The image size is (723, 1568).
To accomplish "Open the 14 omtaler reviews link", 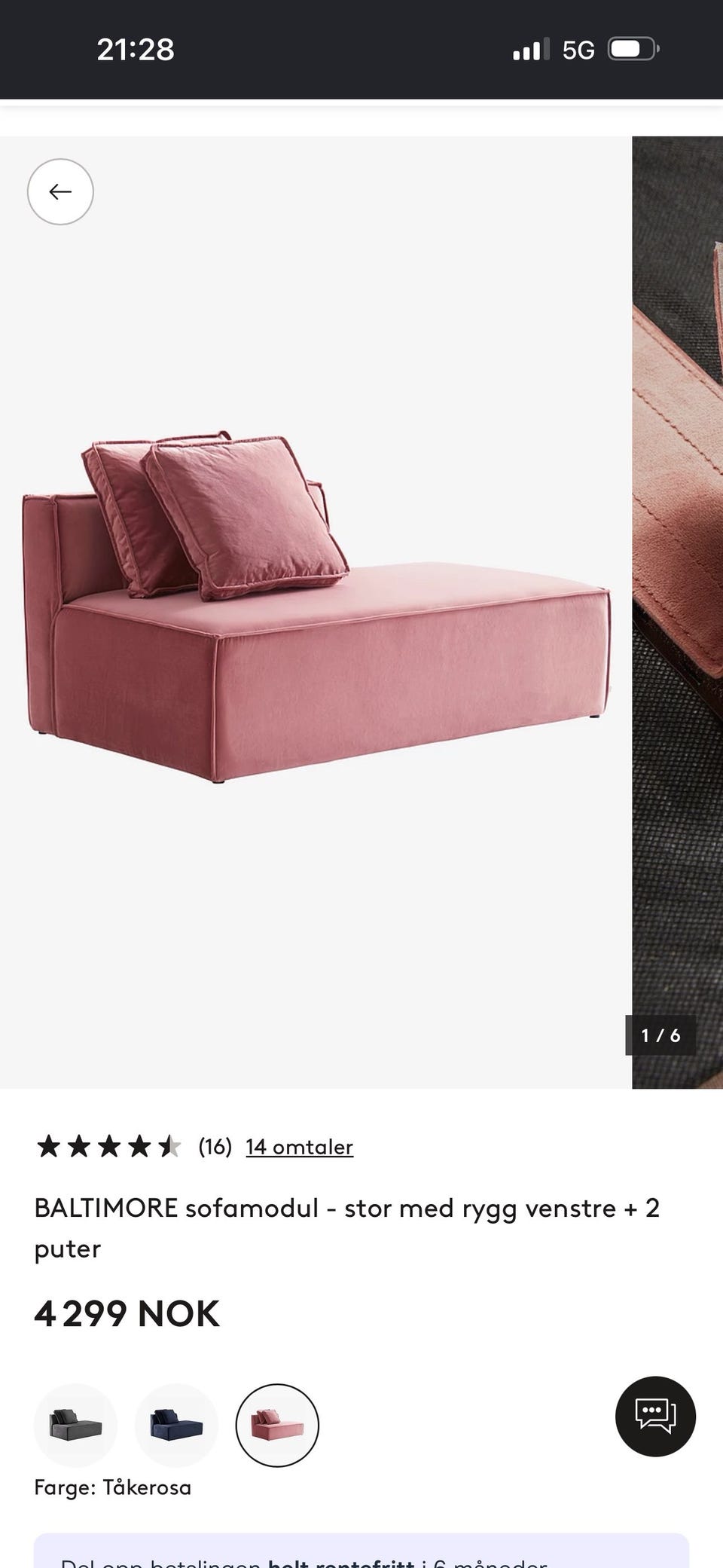I will click(x=299, y=1147).
